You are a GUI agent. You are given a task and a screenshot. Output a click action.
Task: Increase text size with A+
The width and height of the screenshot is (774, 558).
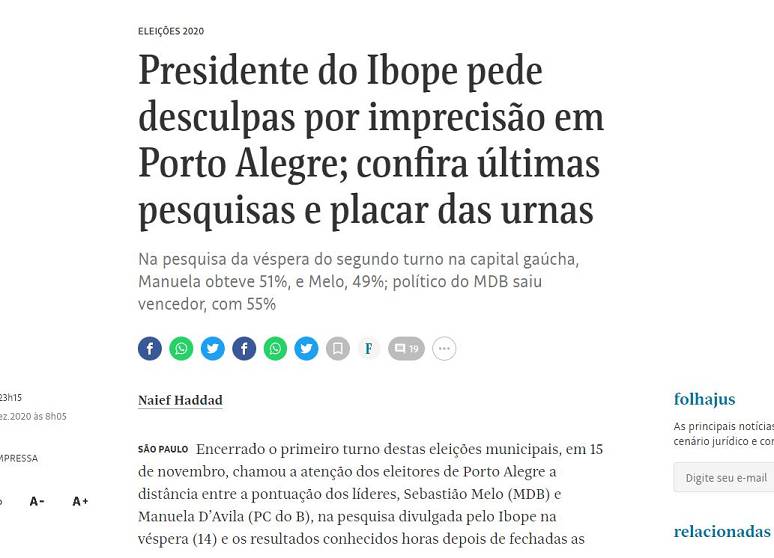tap(80, 501)
